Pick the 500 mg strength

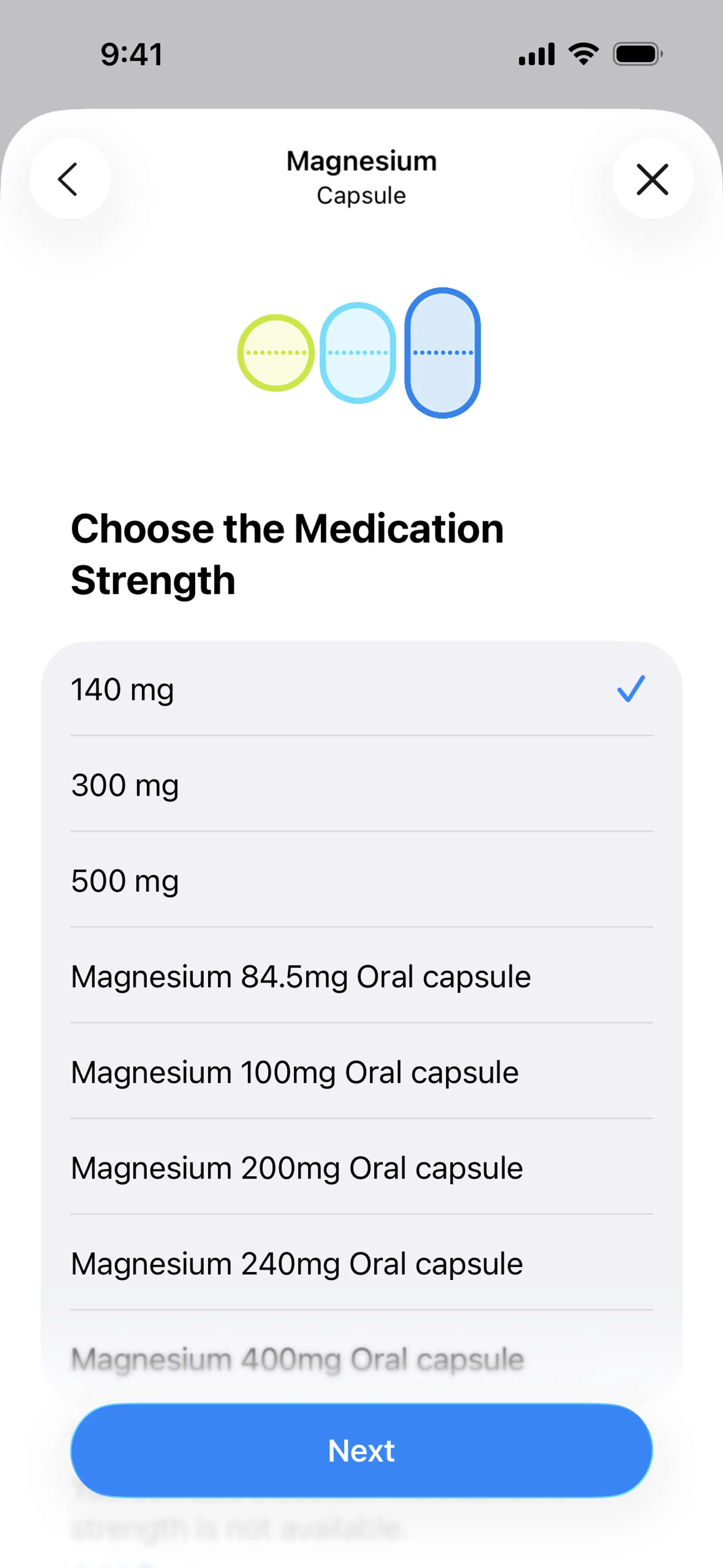[x=361, y=880]
